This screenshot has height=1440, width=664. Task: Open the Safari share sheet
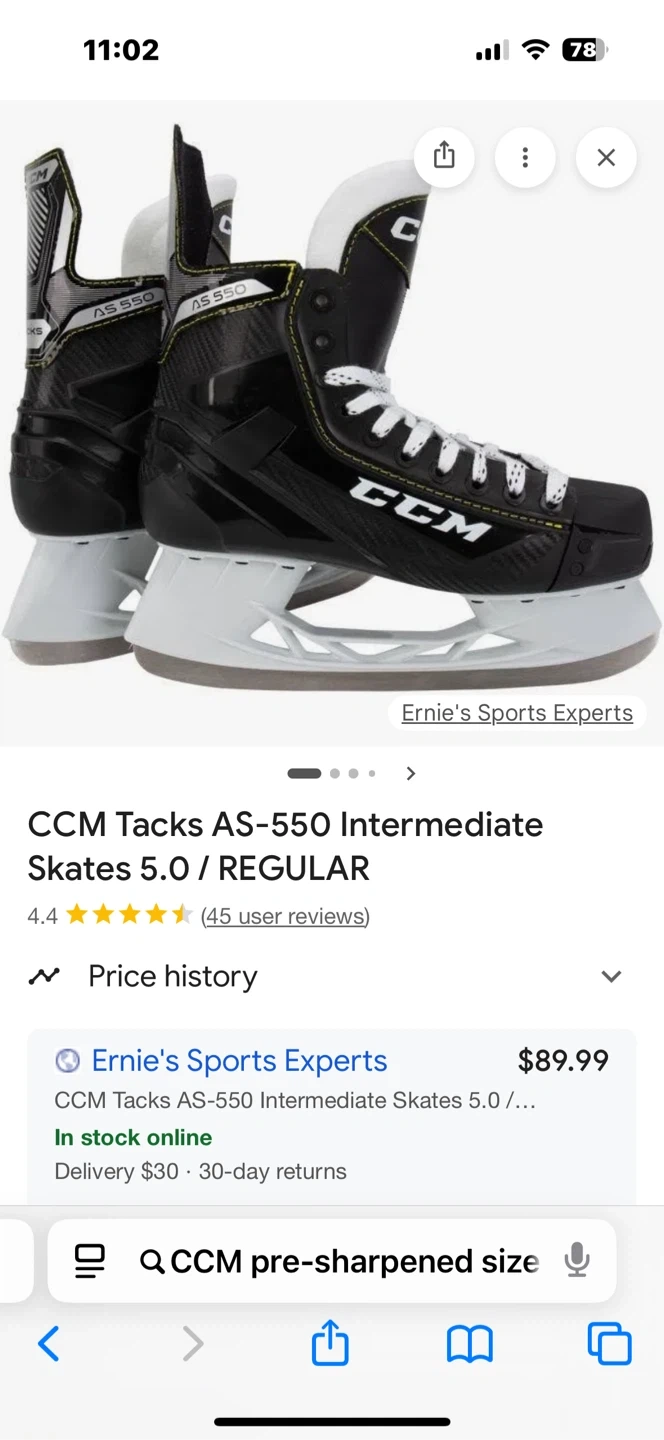pos(330,1342)
